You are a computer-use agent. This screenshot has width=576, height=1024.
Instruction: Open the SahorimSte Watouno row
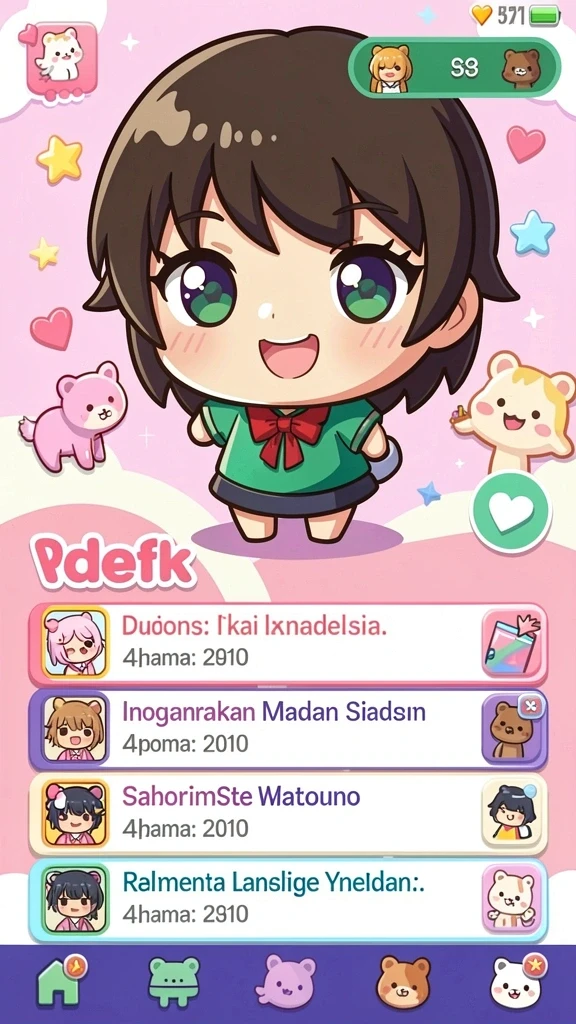point(288,814)
